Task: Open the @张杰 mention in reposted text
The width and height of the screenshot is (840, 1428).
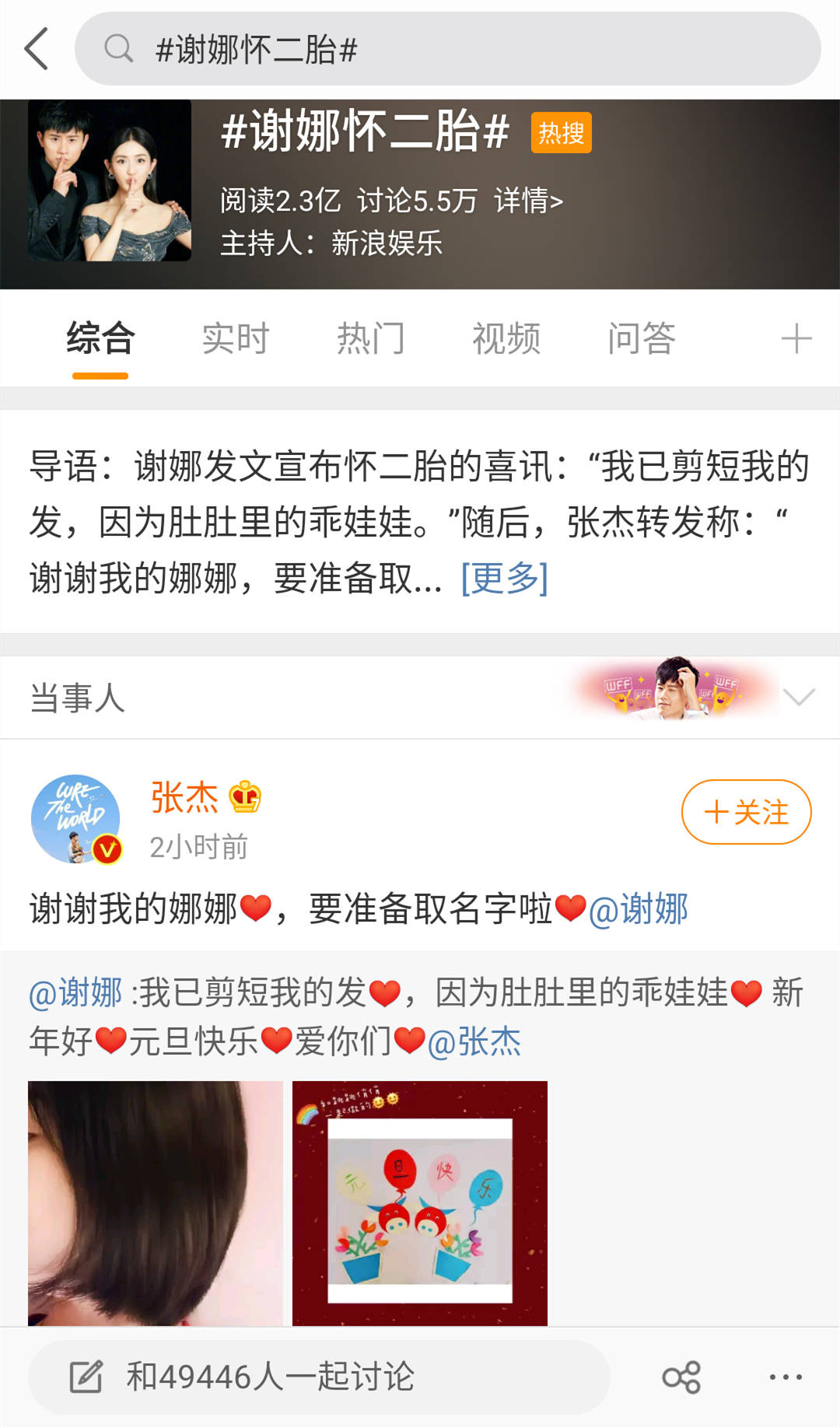Action: pos(474,1041)
